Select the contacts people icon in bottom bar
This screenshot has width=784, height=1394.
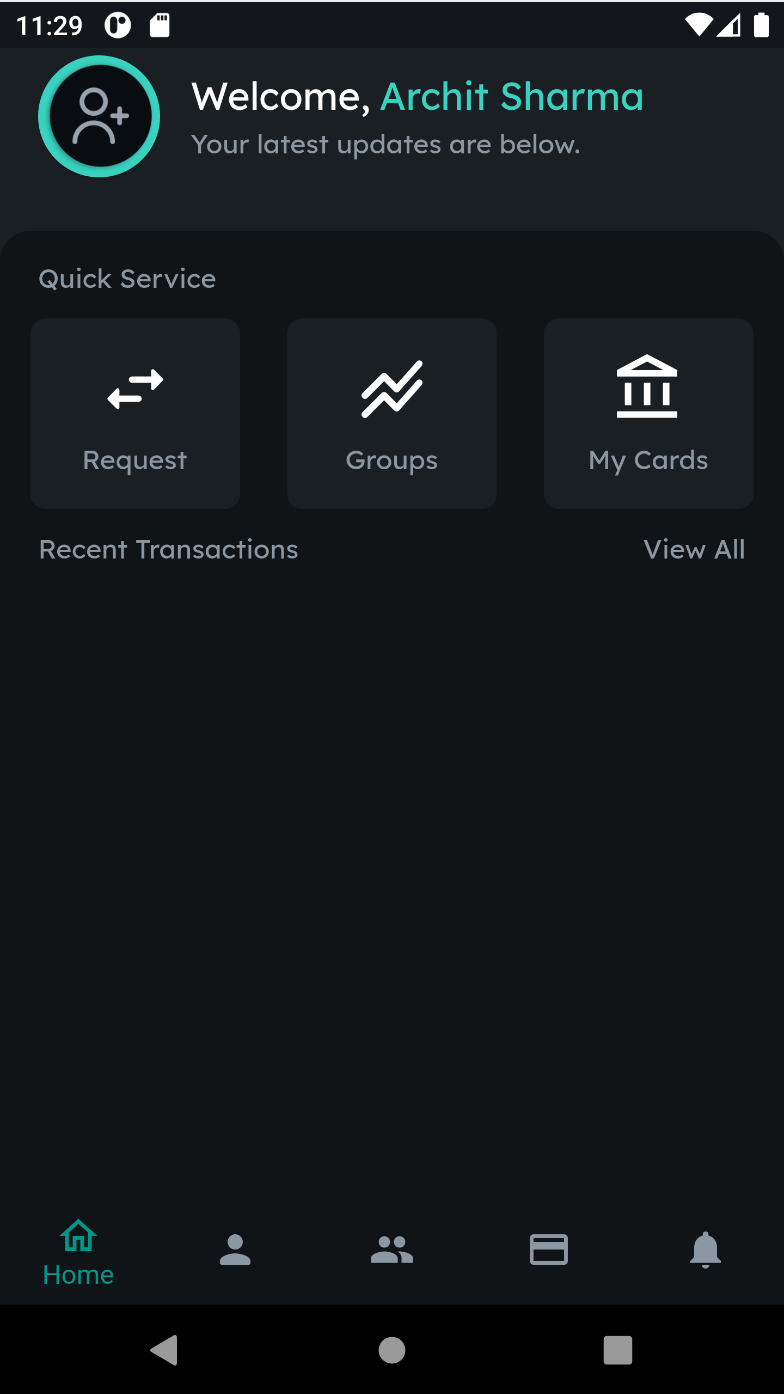391,1249
